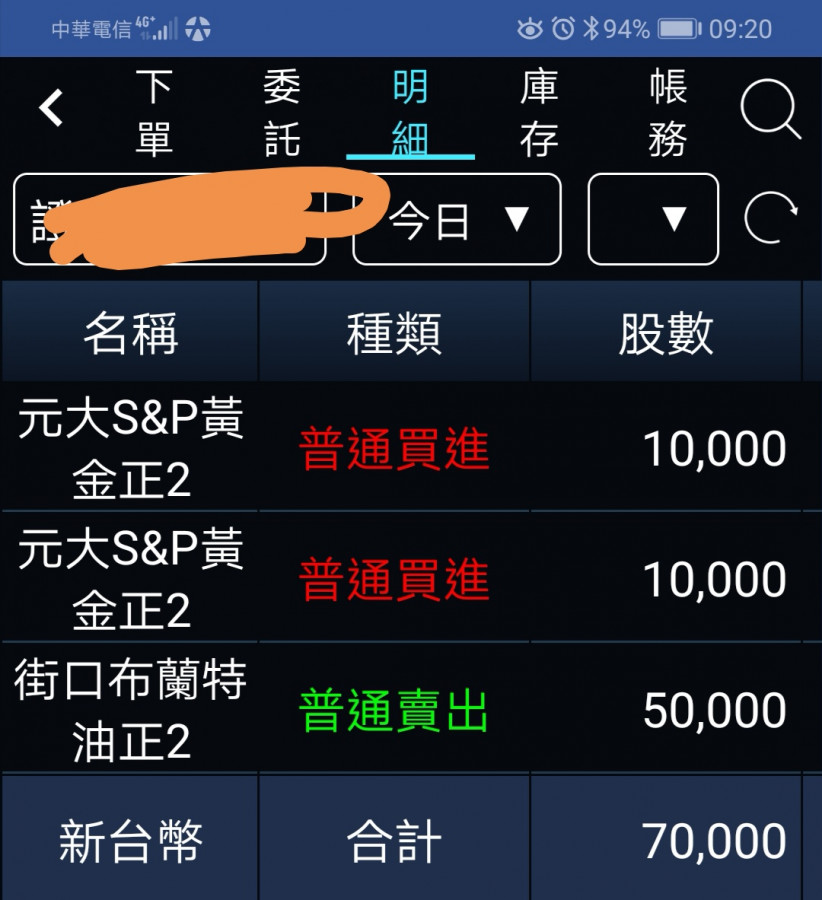Refresh the transaction list

[x=771, y=220]
